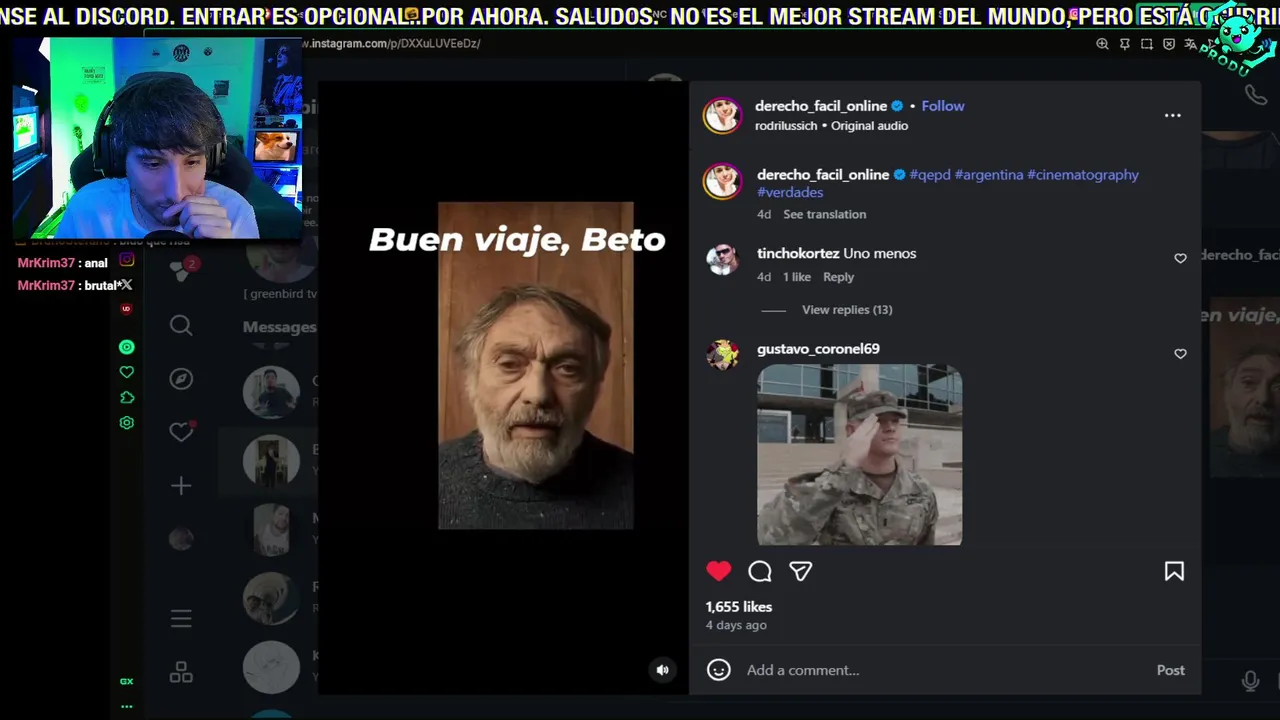
Task: Open the #argentina hashtag
Action: 988,175
